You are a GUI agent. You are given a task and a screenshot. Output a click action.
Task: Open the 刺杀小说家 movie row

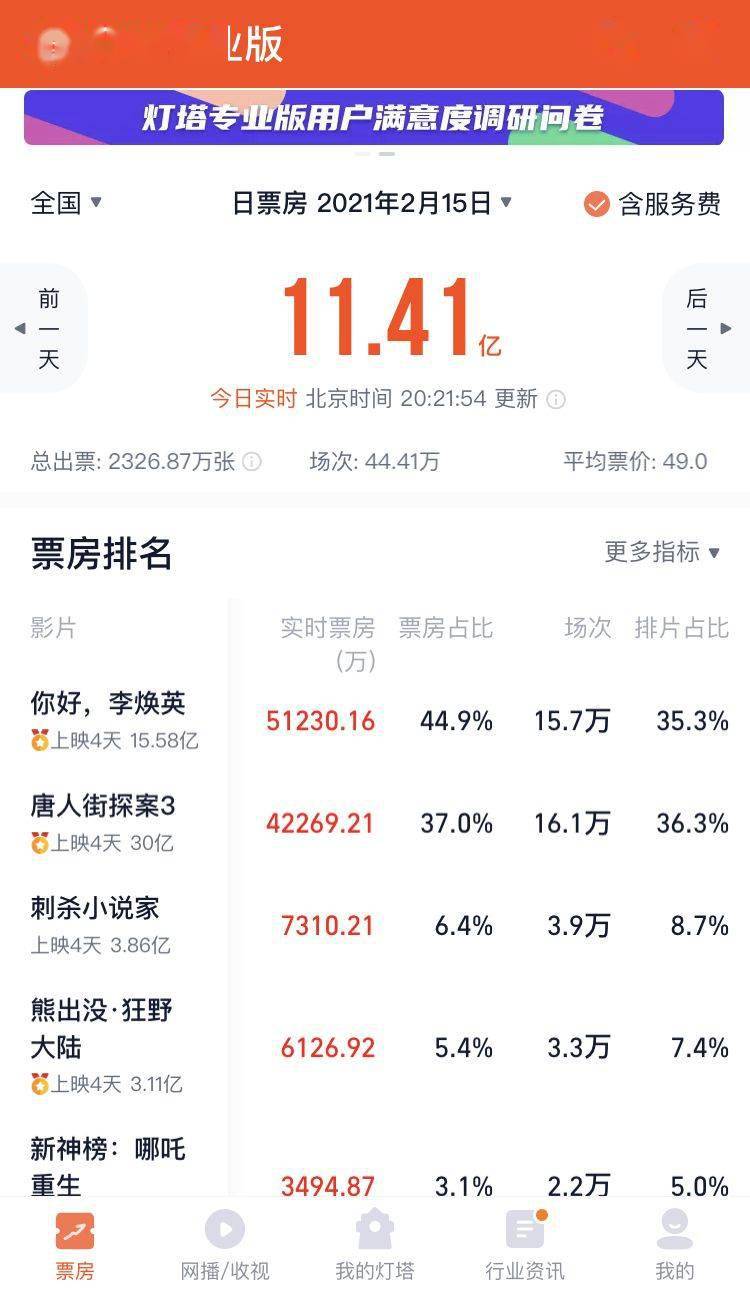click(x=375, y=926)
